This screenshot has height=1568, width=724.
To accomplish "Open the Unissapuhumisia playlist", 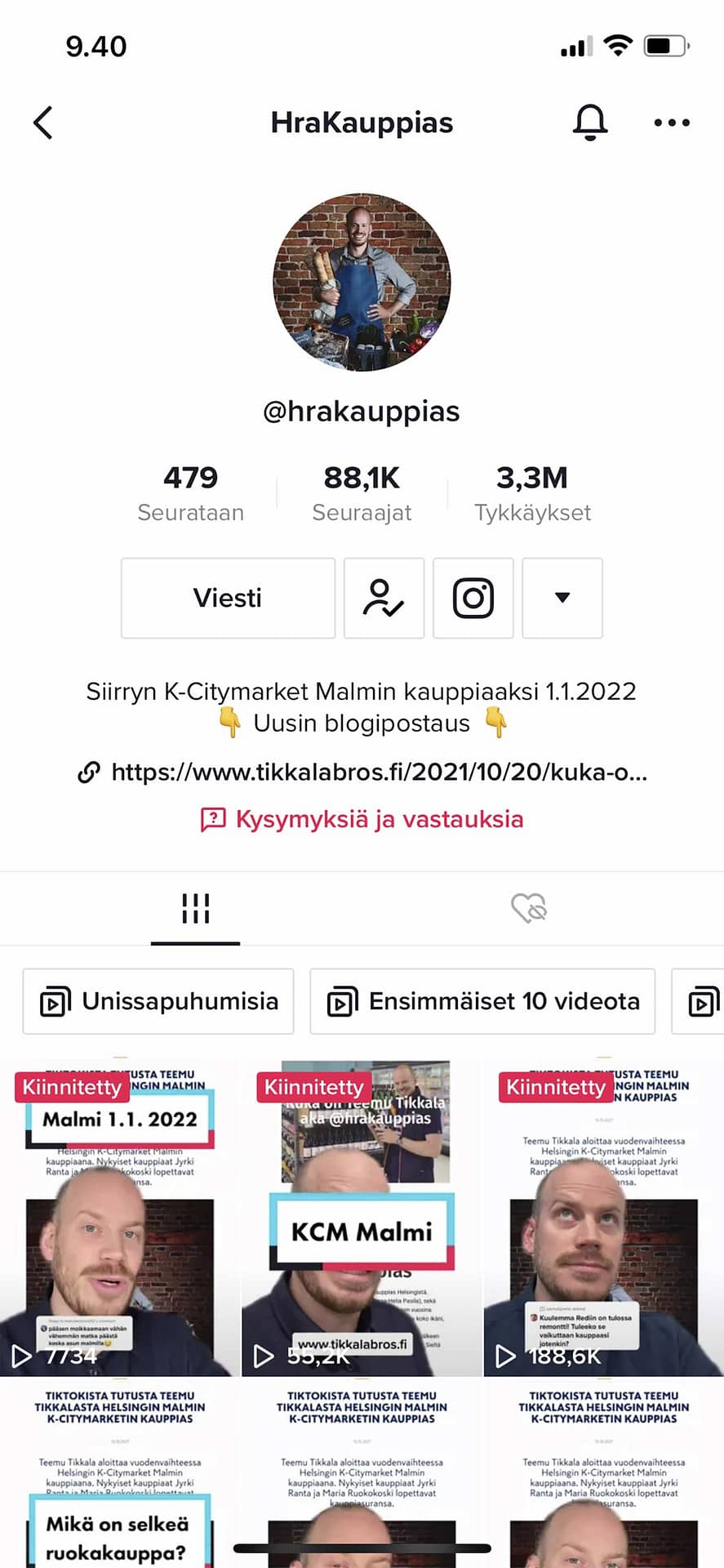I will click(x=158, y=1001).
